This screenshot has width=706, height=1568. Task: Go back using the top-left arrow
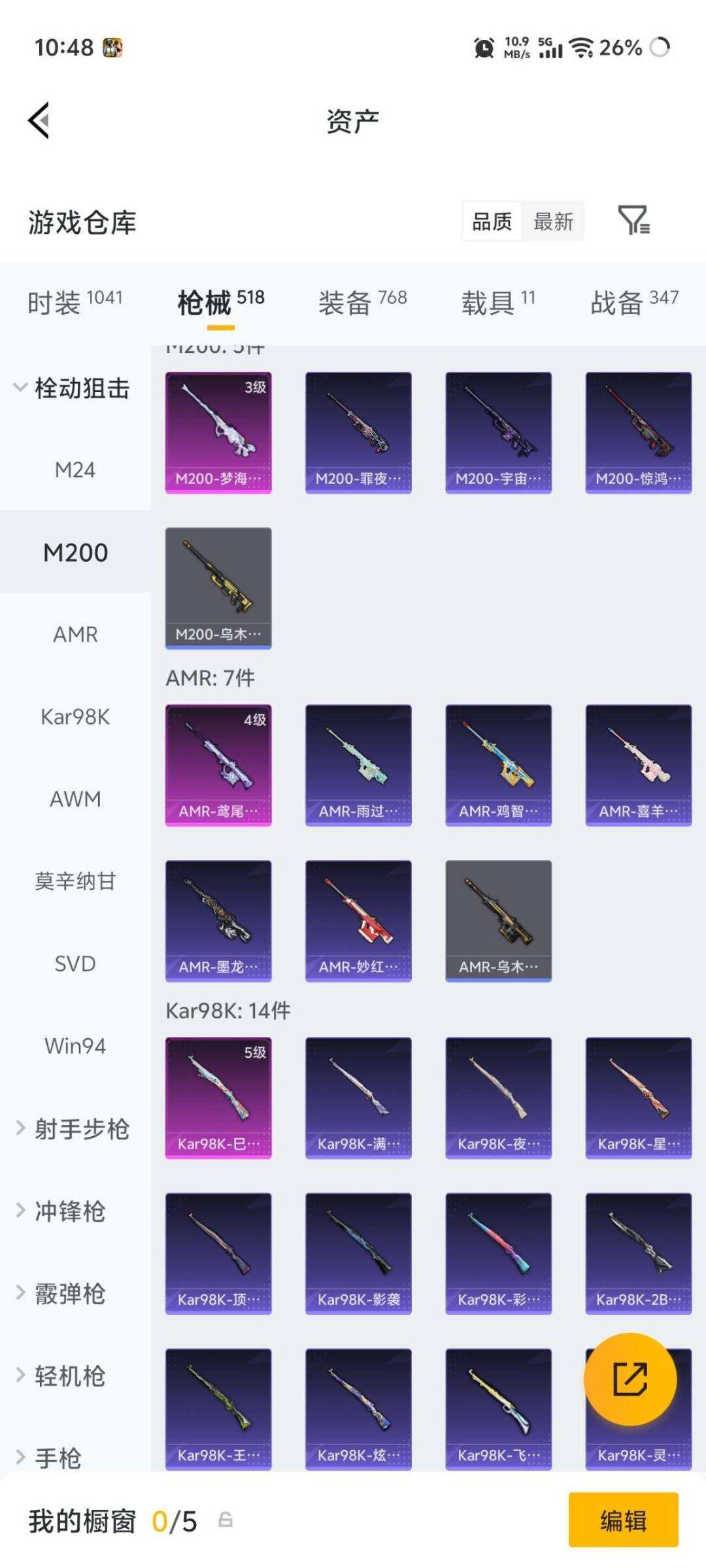39,121
